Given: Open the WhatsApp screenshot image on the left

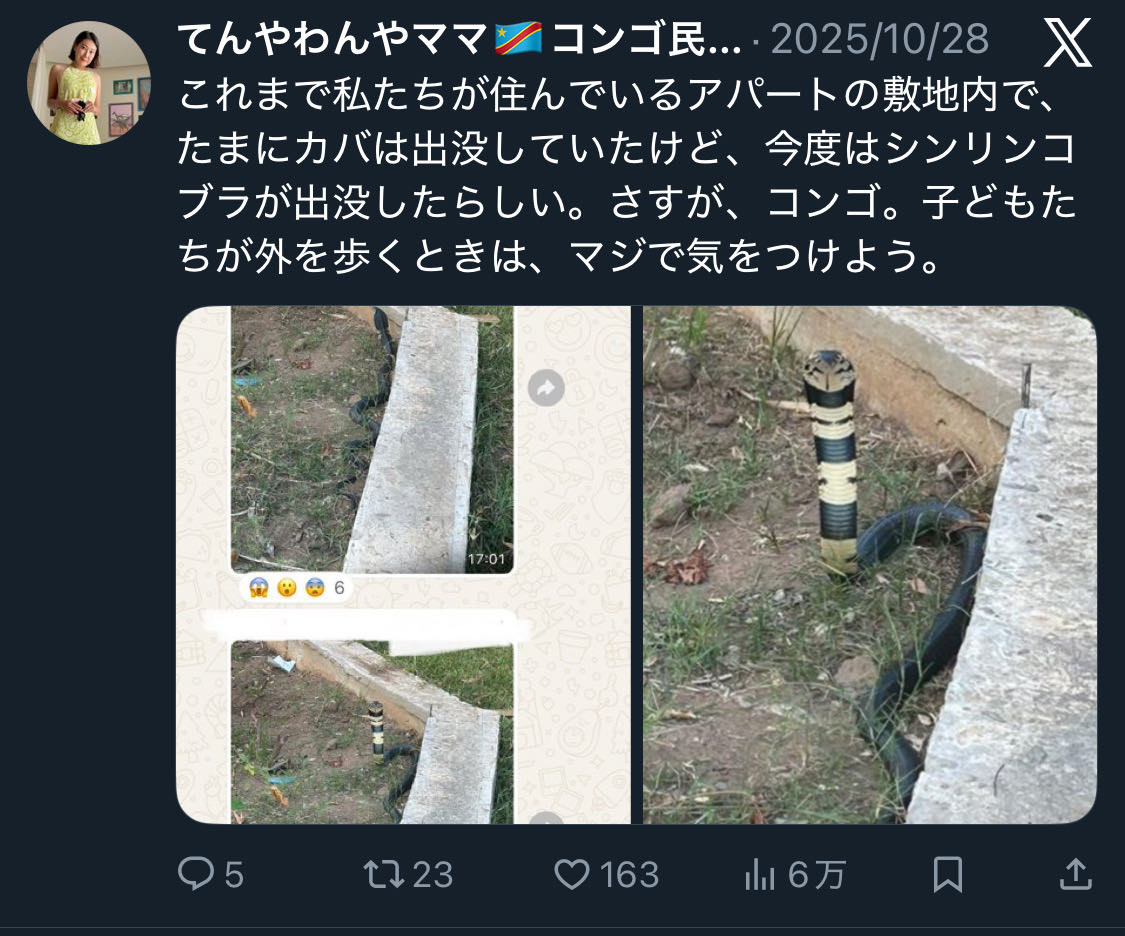Looking at the screenshot, I should pos(404,565).
